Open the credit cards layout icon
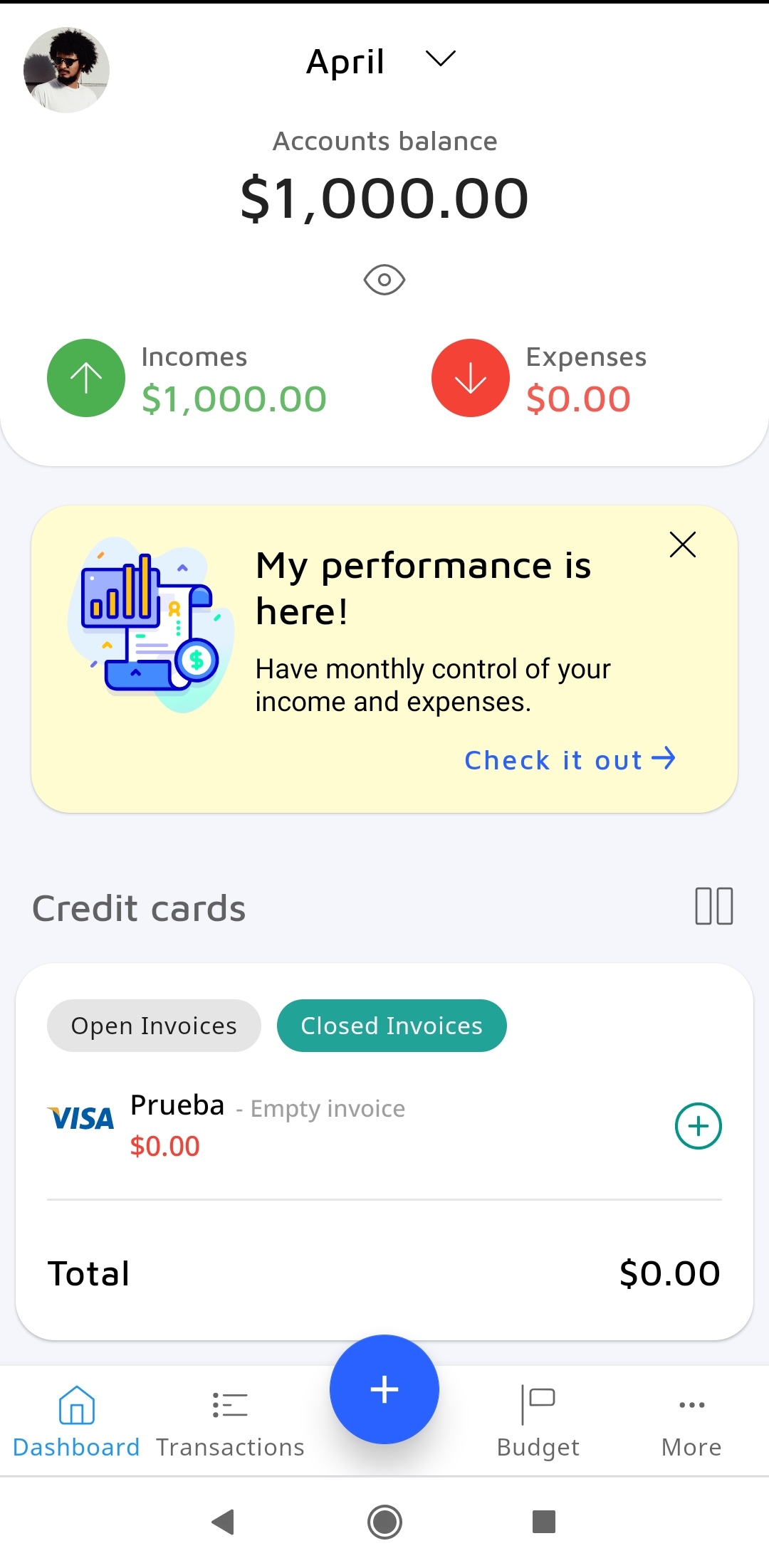This screenshot has height=1568, width=769. coord(713,906)
